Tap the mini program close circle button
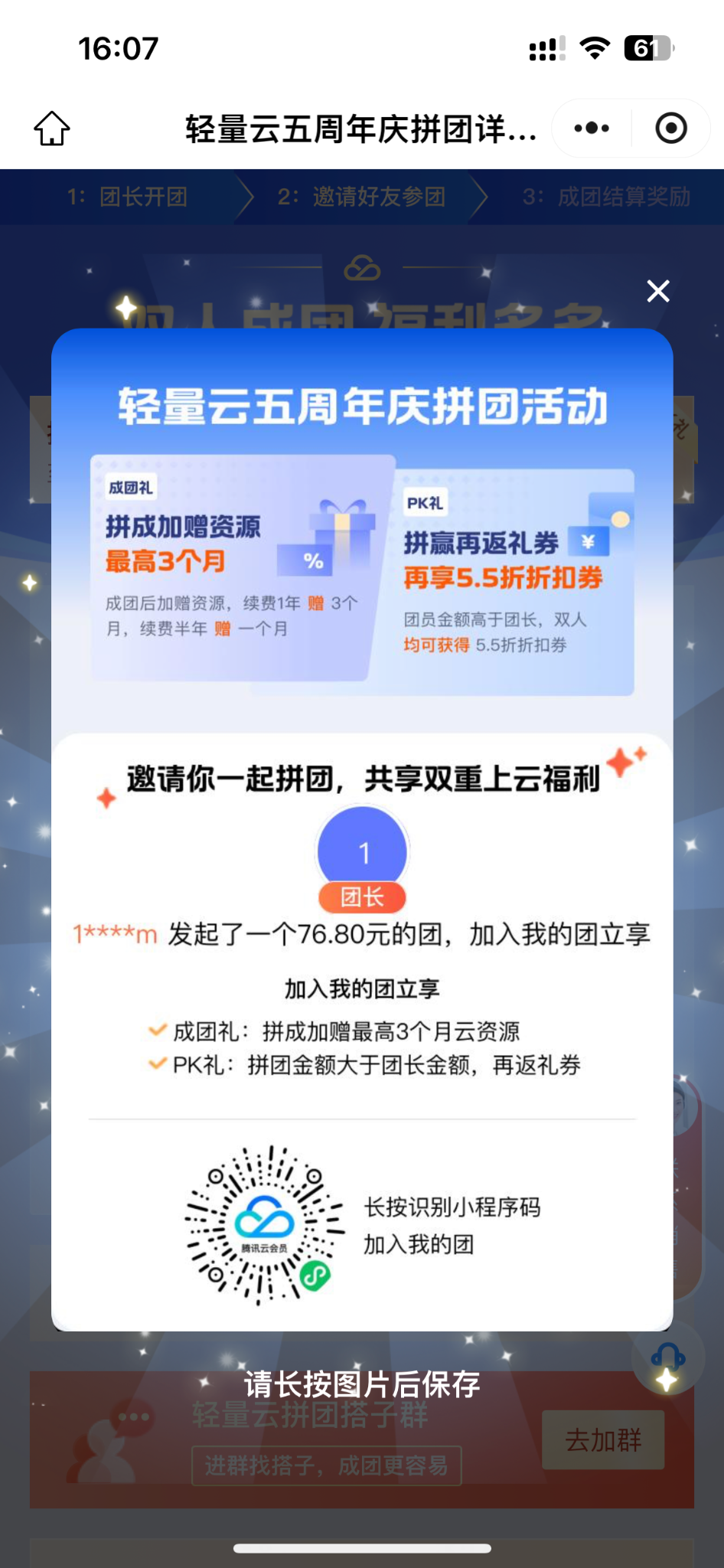The image size is (724, 1568). (671, 129)
